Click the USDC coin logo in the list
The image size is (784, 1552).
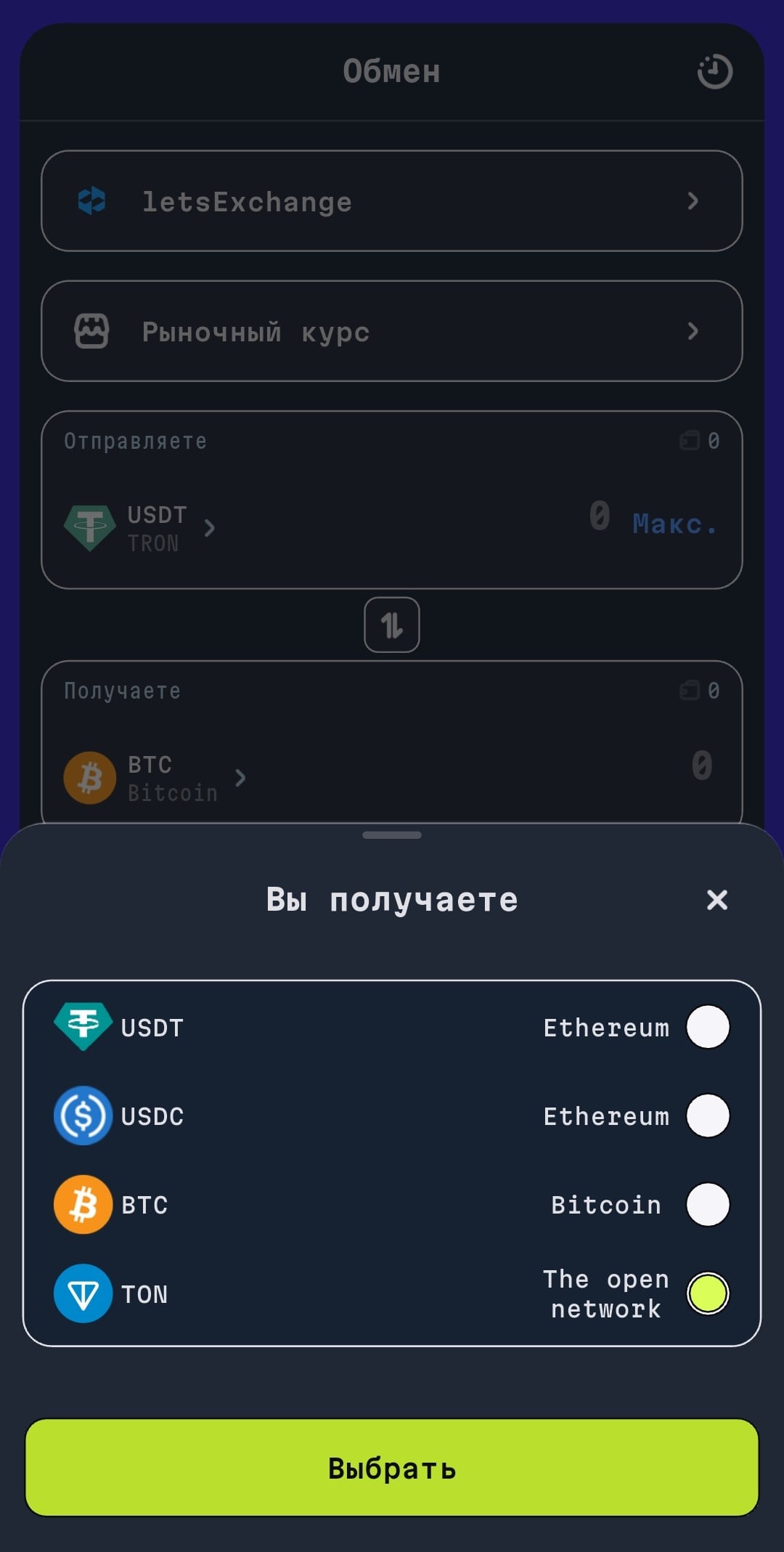(x=82, y=1116)
